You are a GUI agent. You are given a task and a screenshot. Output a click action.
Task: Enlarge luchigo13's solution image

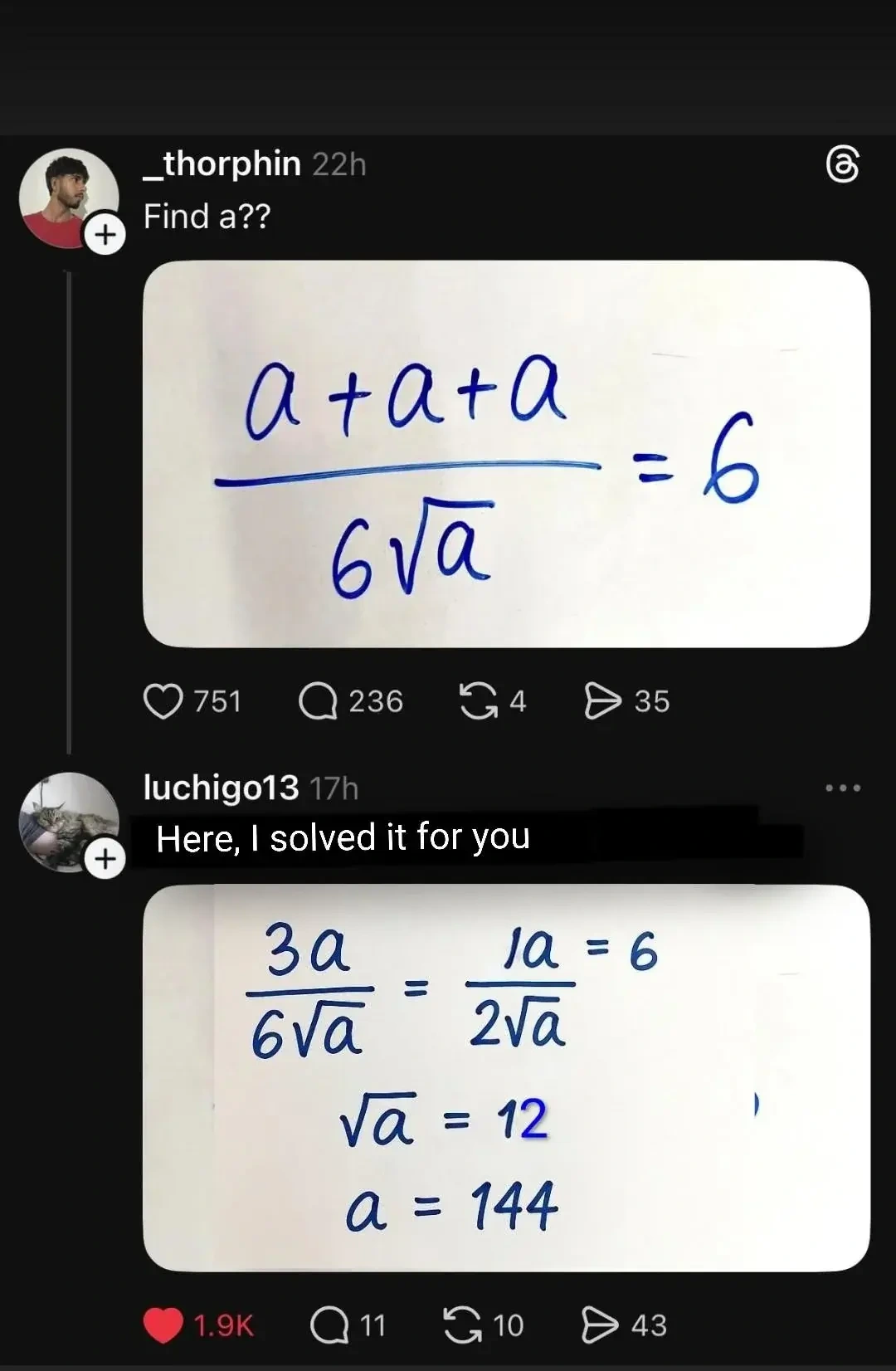tap(506, 1077)
